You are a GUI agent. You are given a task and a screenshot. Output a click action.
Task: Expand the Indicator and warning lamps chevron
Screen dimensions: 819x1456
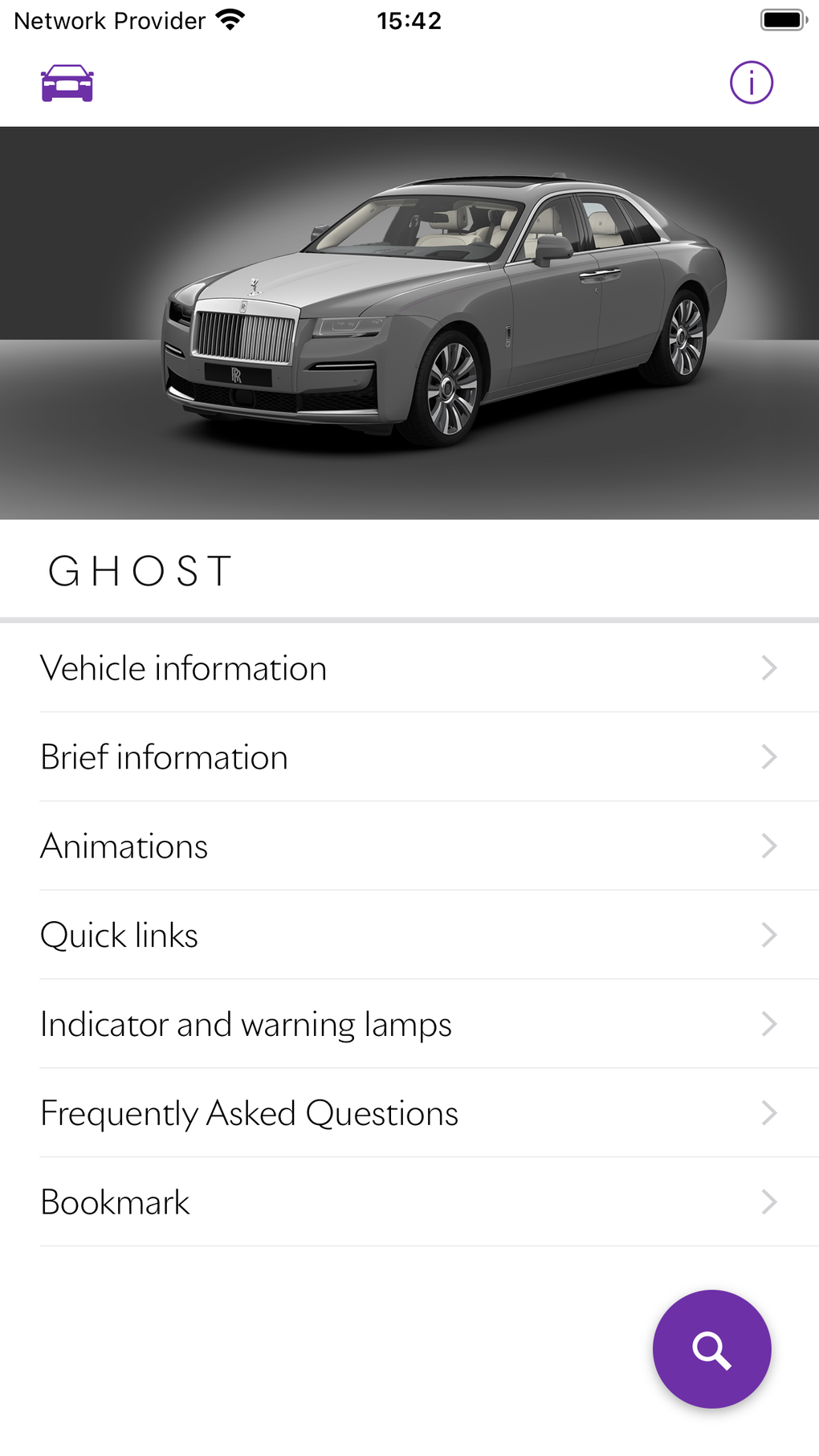coord(769,1024)
